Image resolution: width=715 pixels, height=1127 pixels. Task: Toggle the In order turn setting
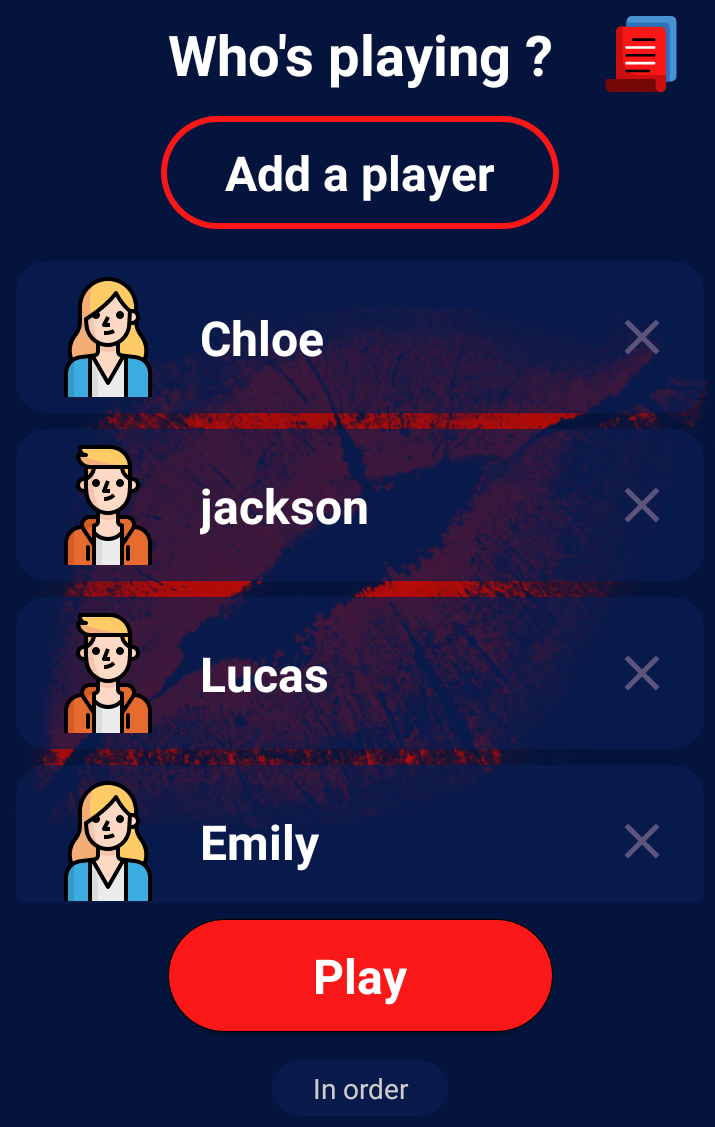[360, 1088]
